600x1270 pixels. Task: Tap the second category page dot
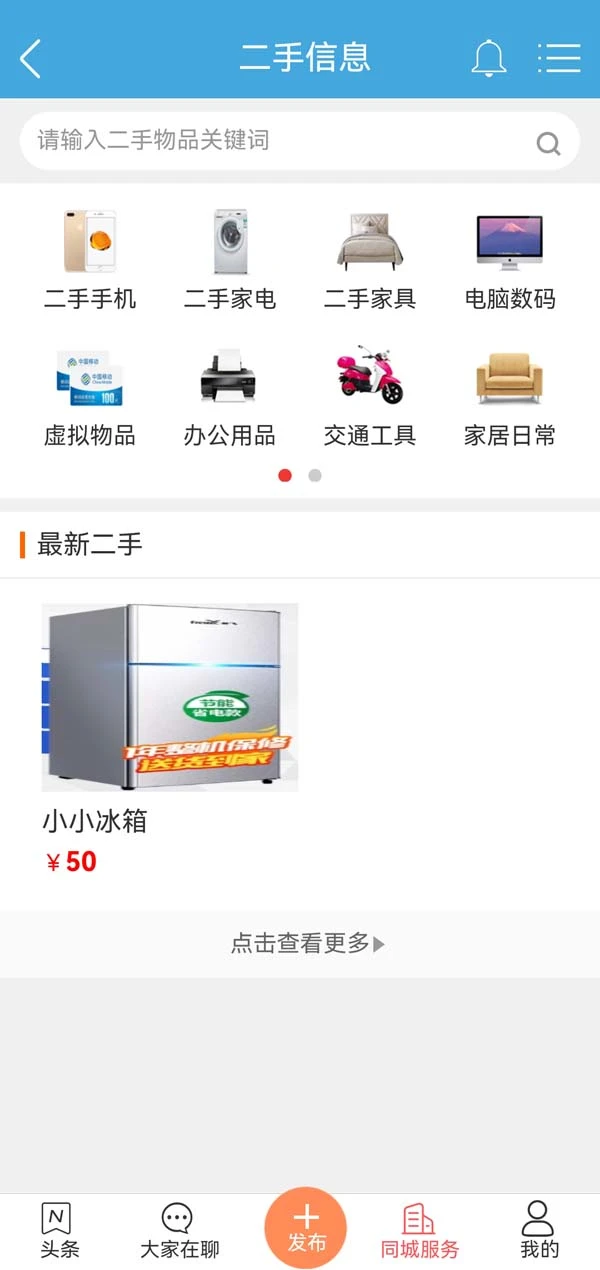[x=315, y=475]
